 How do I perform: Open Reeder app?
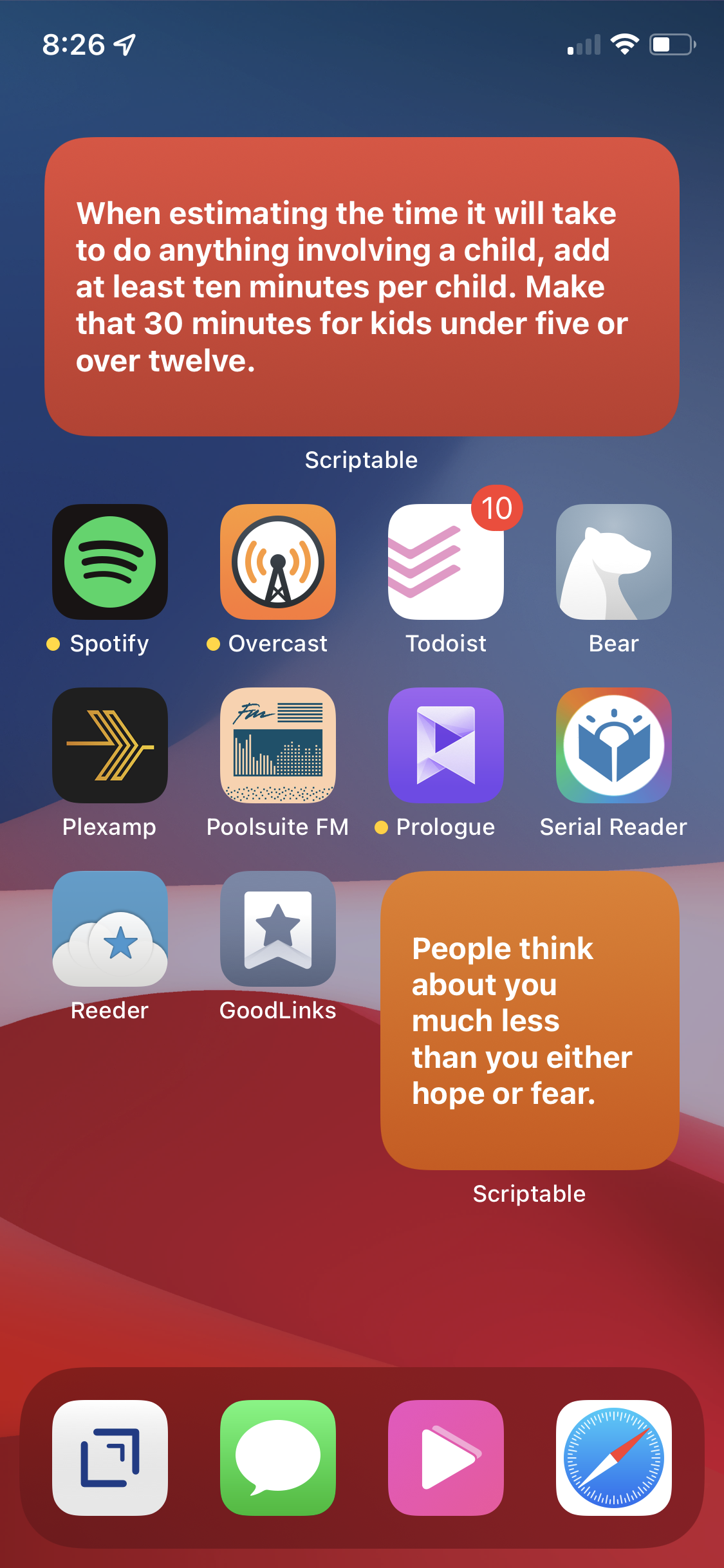tap(110, 928)
